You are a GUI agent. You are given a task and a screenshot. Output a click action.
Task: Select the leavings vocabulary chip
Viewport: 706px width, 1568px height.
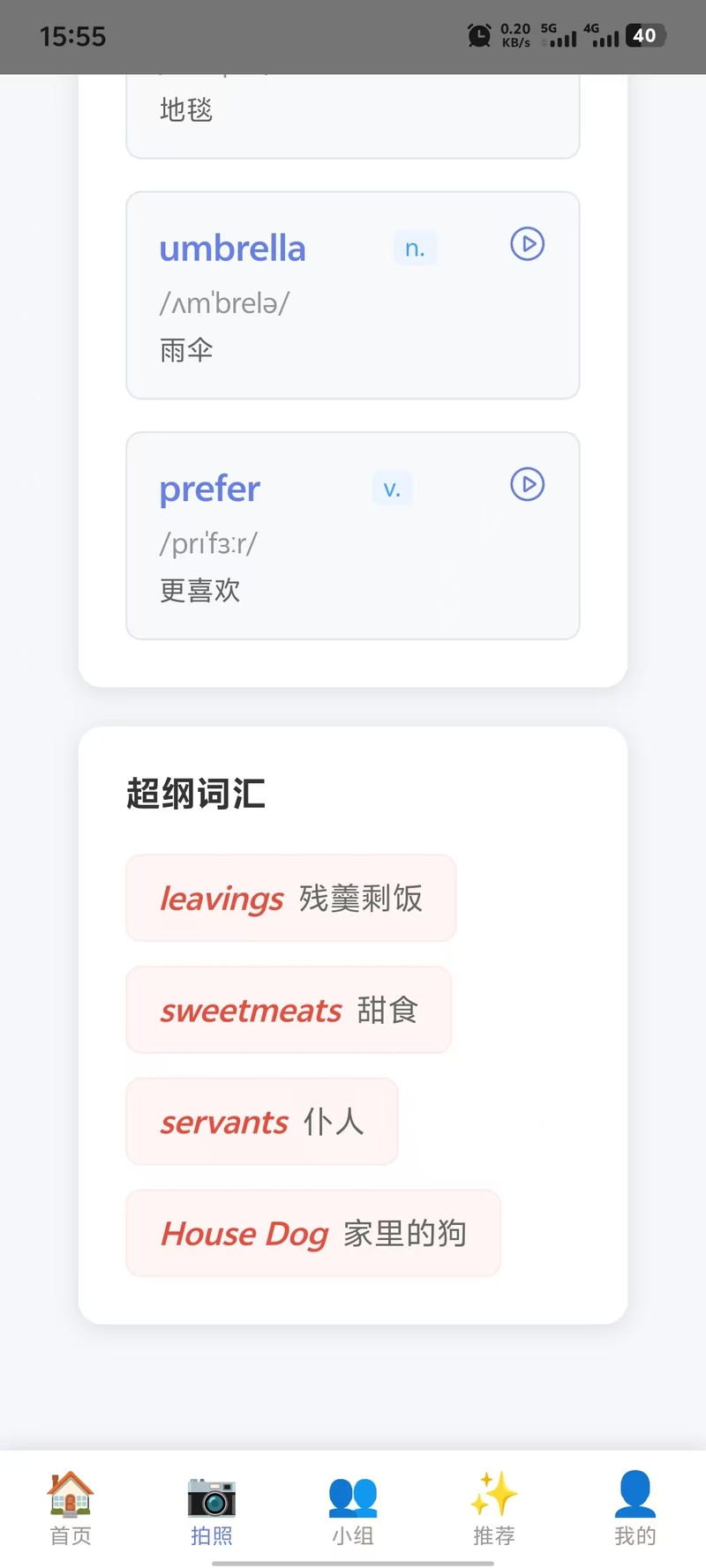click(x=290, y=898)
